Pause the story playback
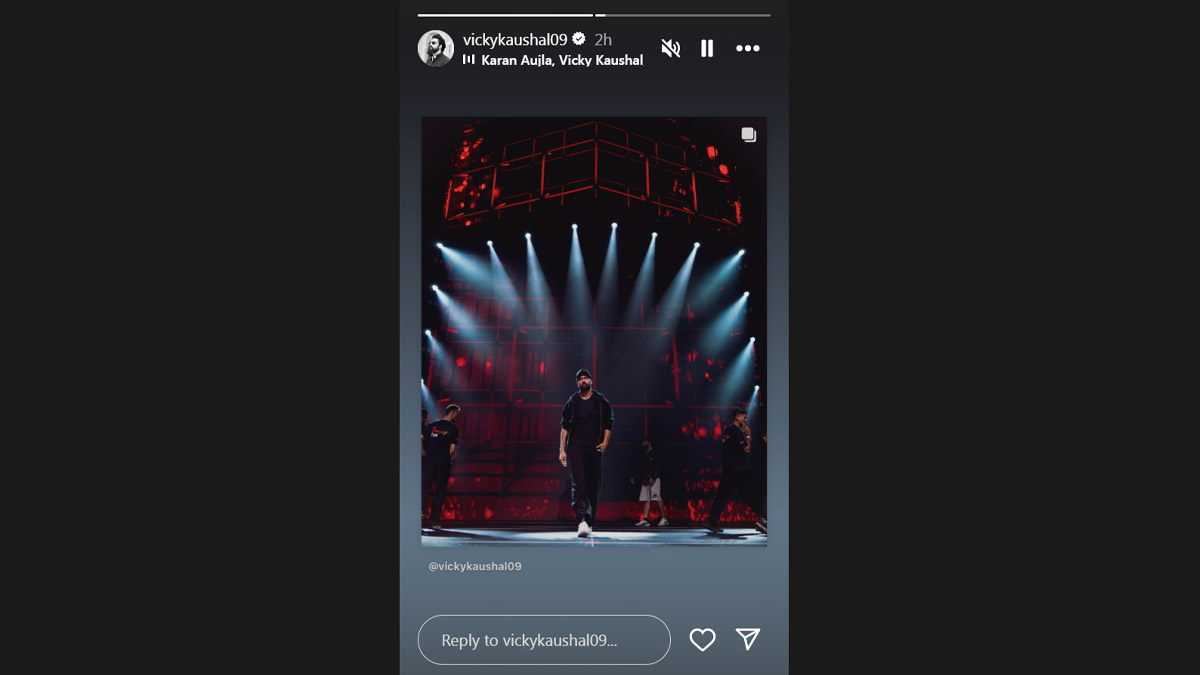 pyautogui.click(x=707, y=48)
